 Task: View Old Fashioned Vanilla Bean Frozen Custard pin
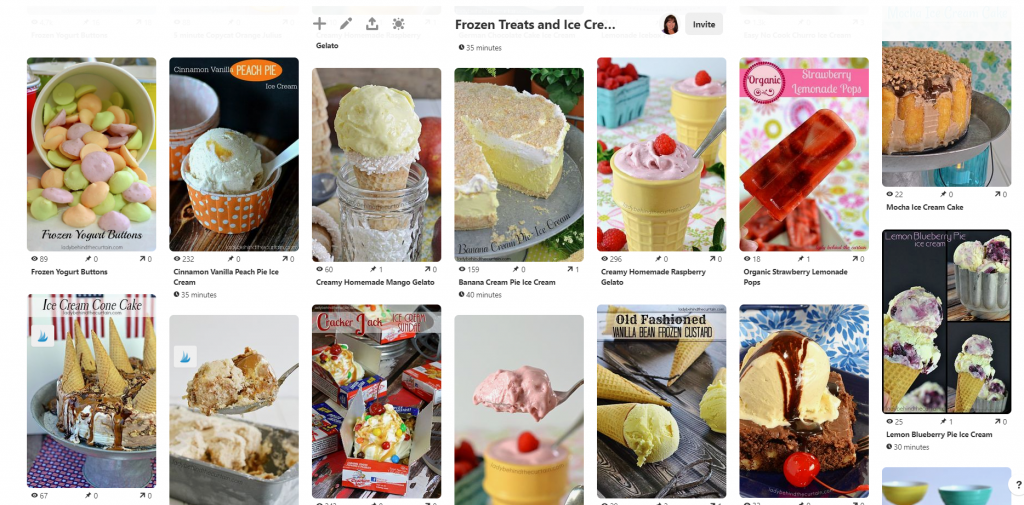661,400
